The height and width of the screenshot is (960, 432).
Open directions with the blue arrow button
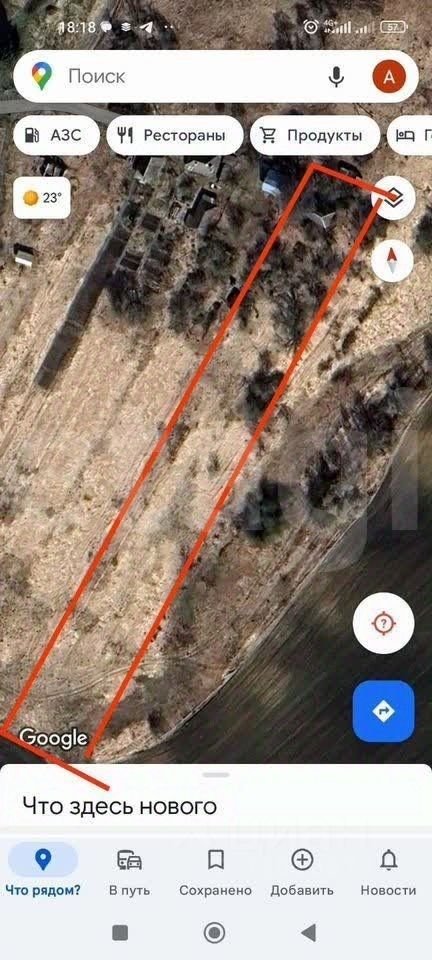coord(384,711)
